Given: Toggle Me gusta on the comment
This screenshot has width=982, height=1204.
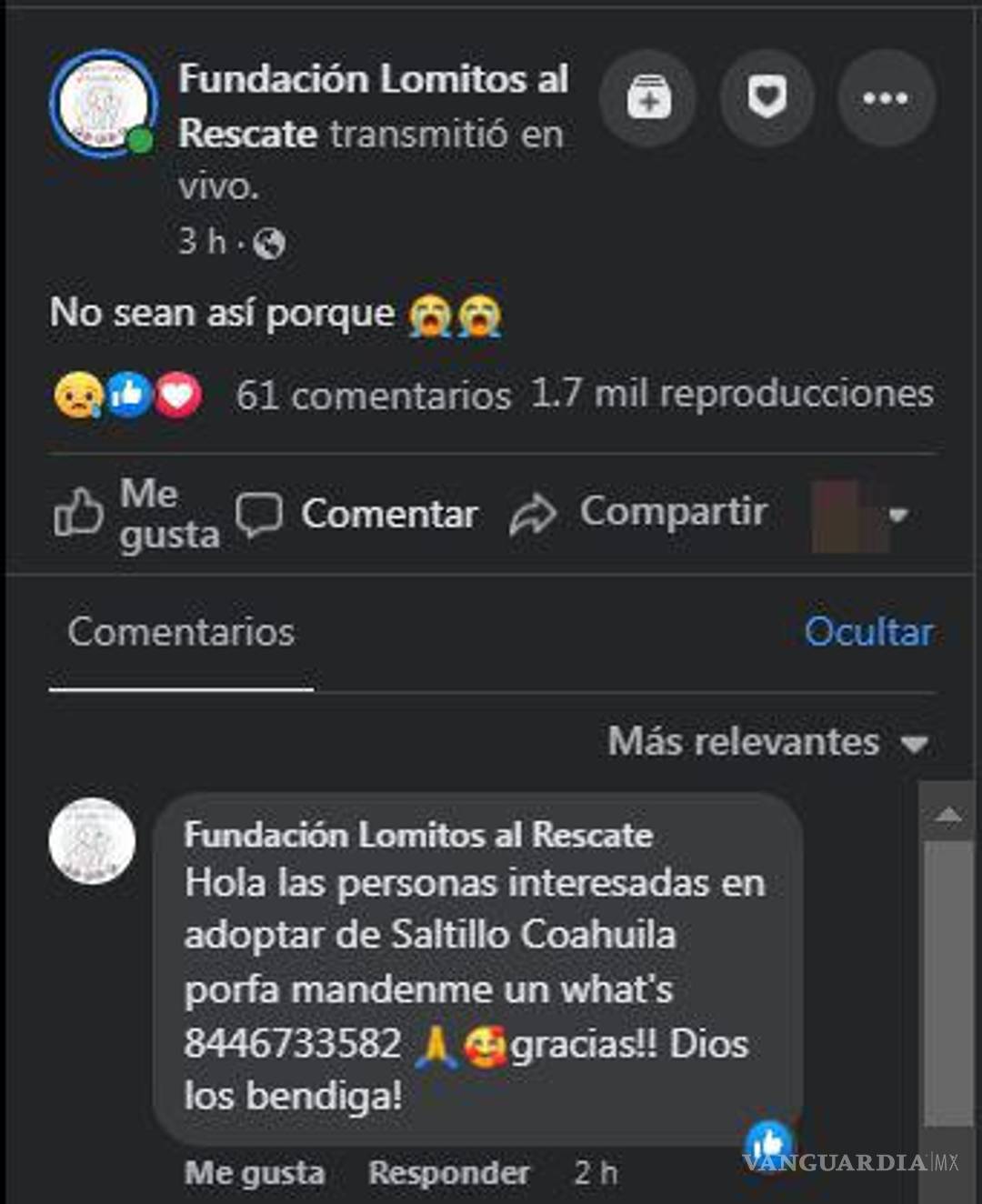Looking at the screenshot, I should [253, 1174].
